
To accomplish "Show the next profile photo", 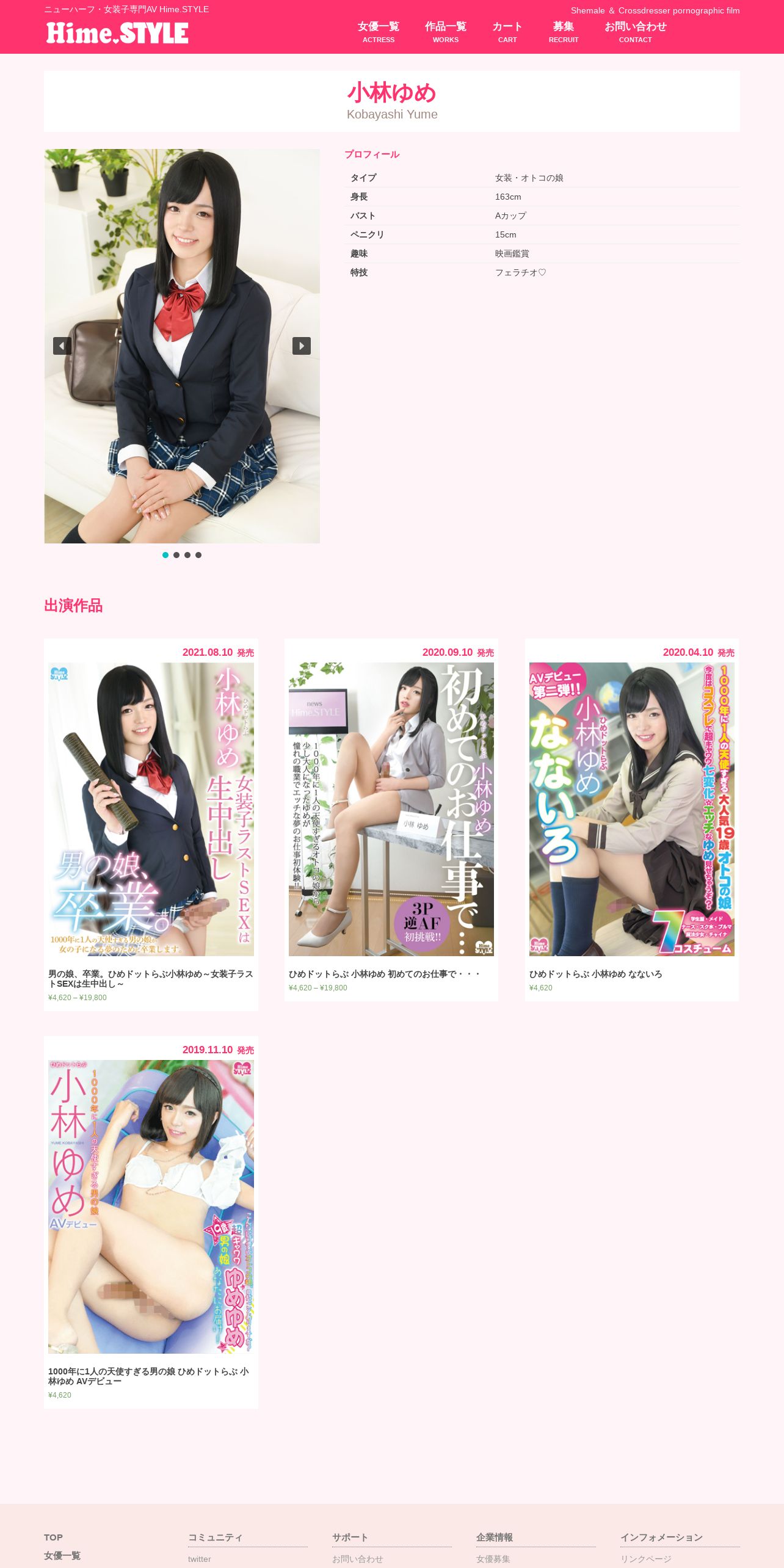I will click(x=302, y=346).
